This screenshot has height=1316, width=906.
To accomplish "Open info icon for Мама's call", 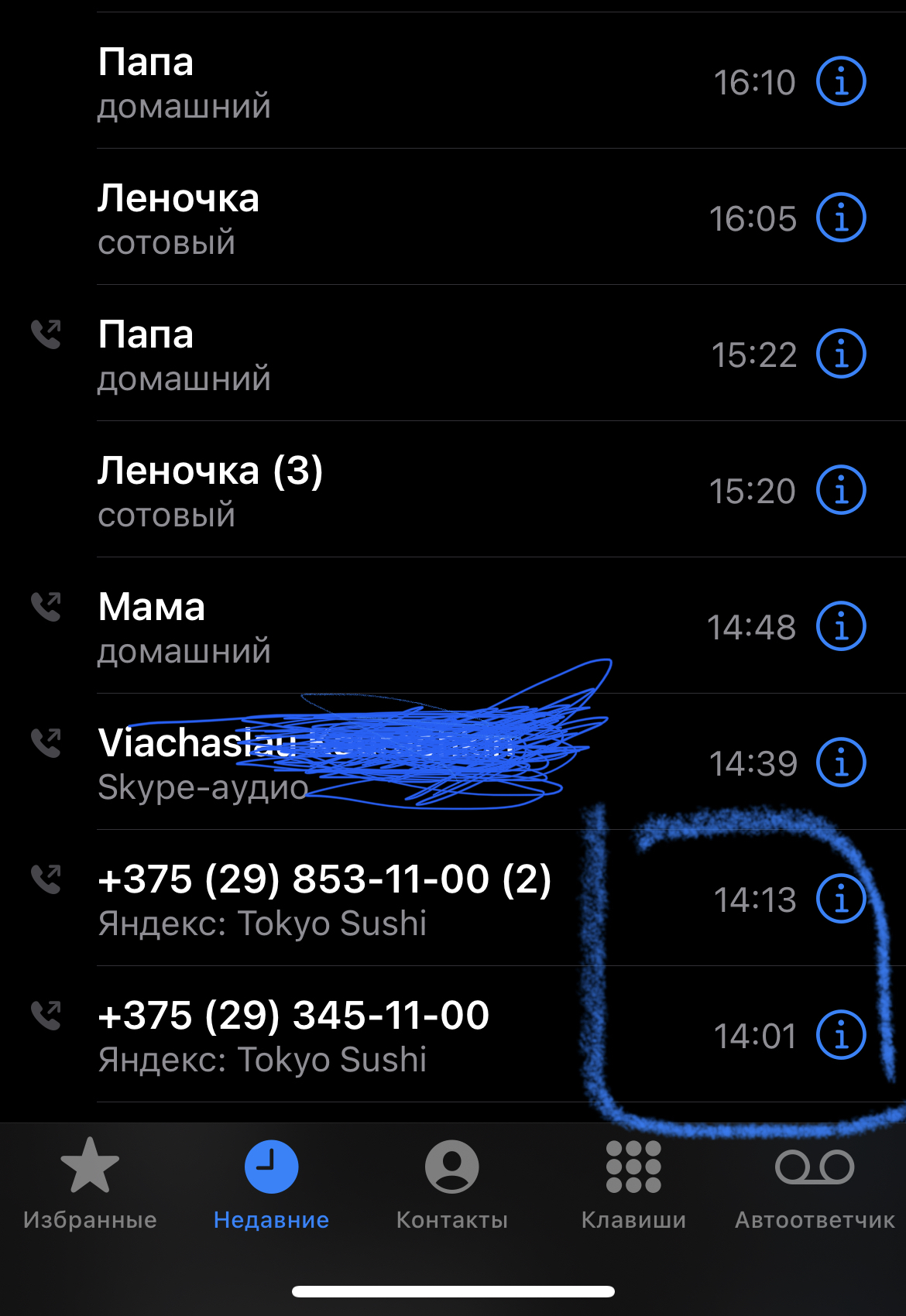I will click(841, 626).
